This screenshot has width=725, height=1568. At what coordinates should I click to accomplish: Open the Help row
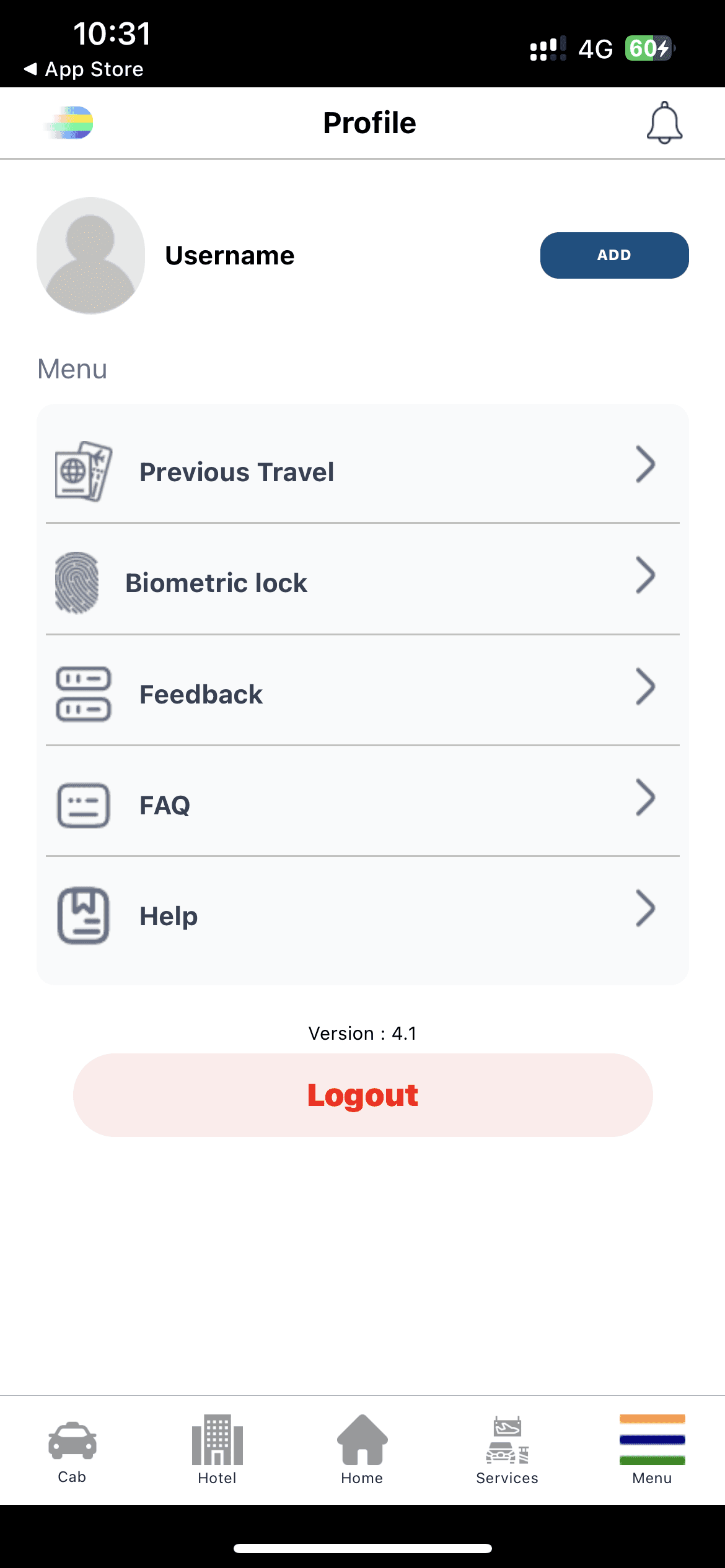tap(362, 916)
